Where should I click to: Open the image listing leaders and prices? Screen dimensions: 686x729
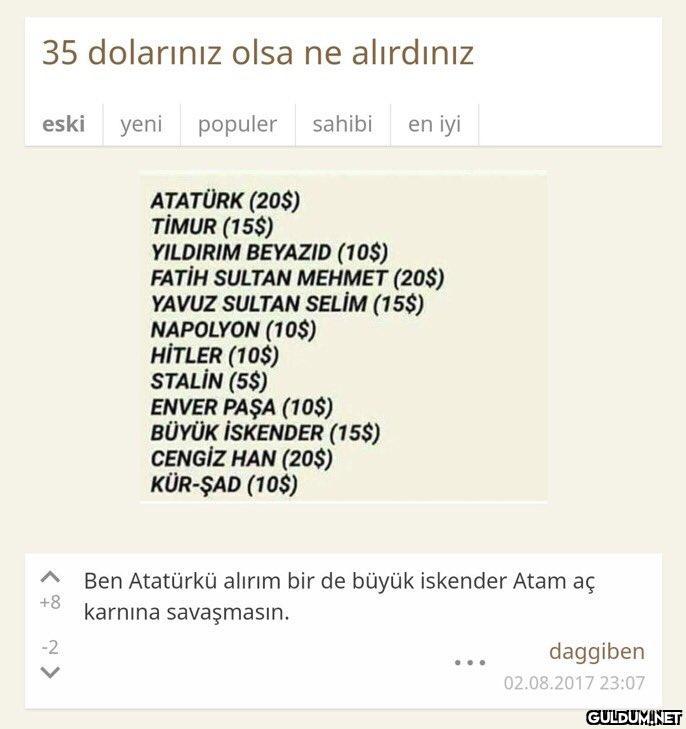point(343,337)
